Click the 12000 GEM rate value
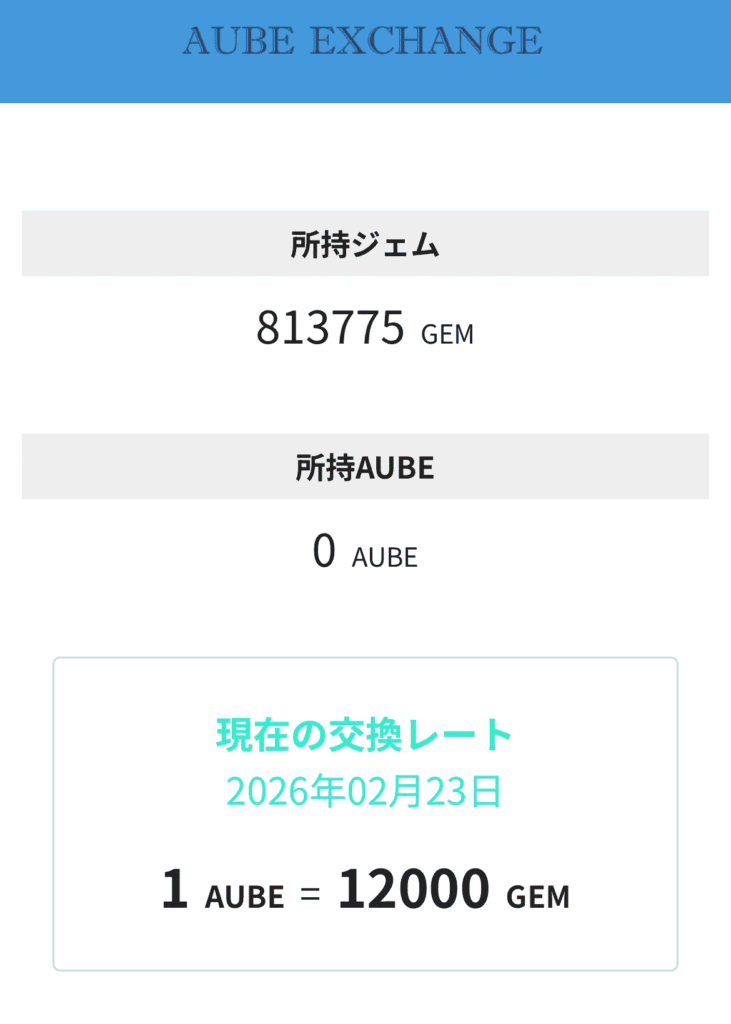Image resolution: width=731 pixels, height=1024 pixels. click(x=415, y=891)
